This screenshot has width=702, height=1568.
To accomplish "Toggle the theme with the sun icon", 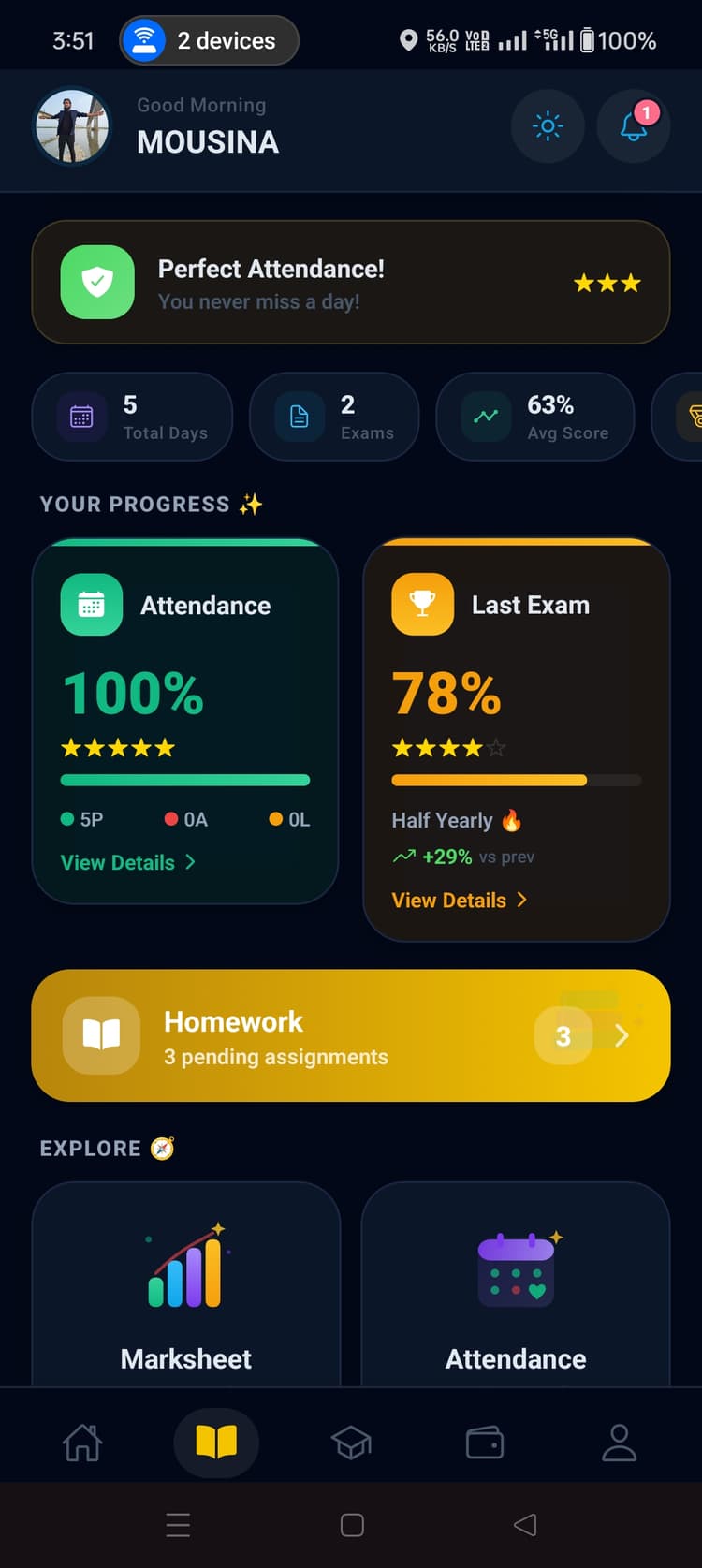I will pos(548,126).
